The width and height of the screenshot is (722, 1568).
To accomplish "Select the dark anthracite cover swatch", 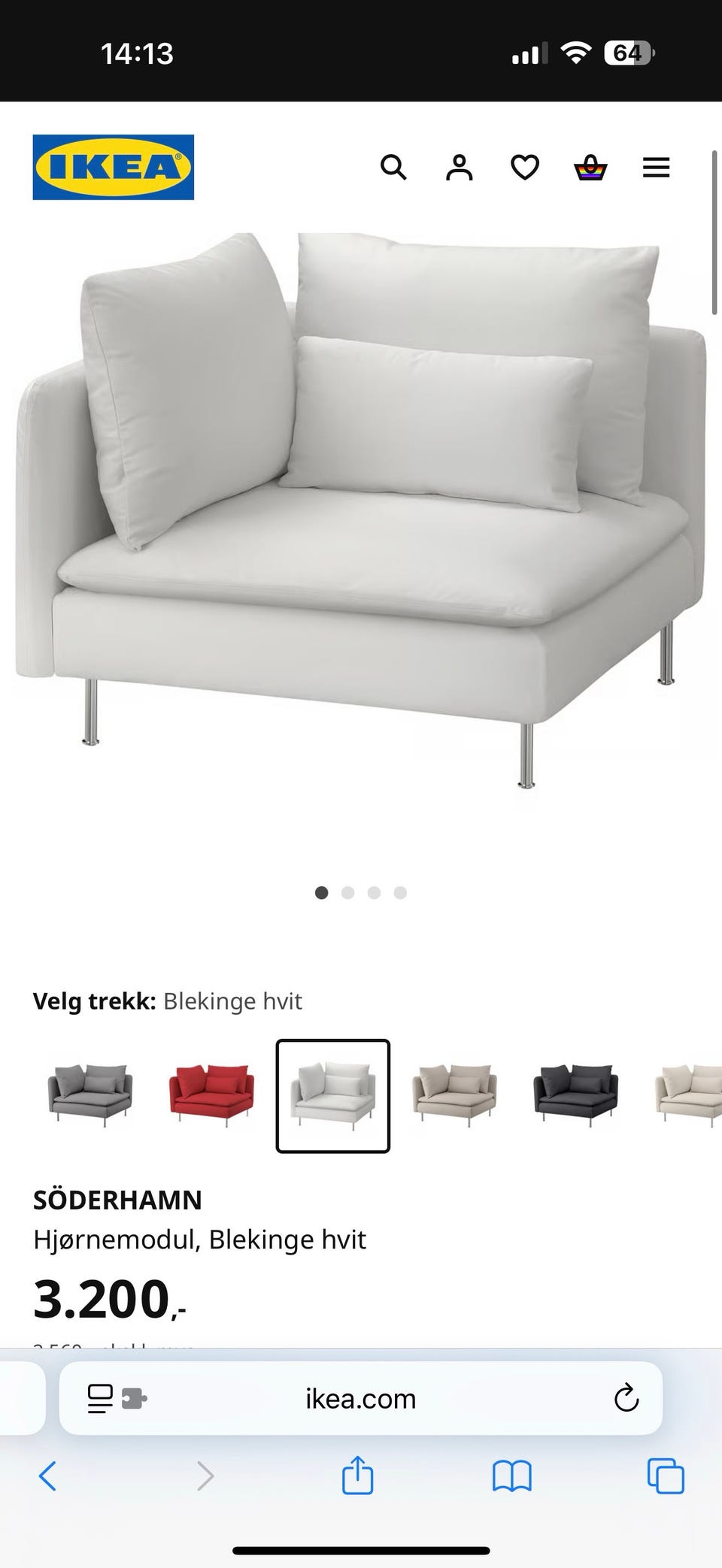I will [575, 1095].
